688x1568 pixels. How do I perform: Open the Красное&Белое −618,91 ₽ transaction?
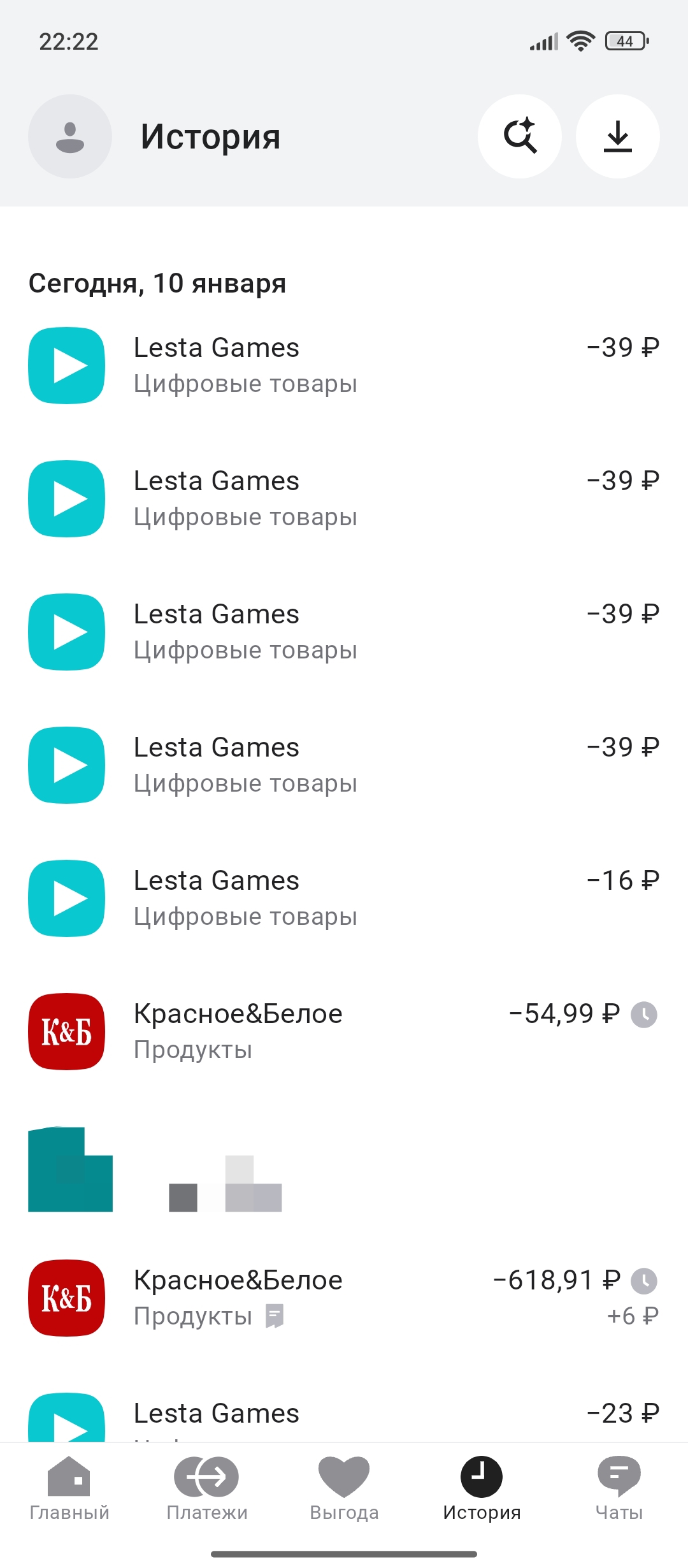click(x=344, y=1298)
